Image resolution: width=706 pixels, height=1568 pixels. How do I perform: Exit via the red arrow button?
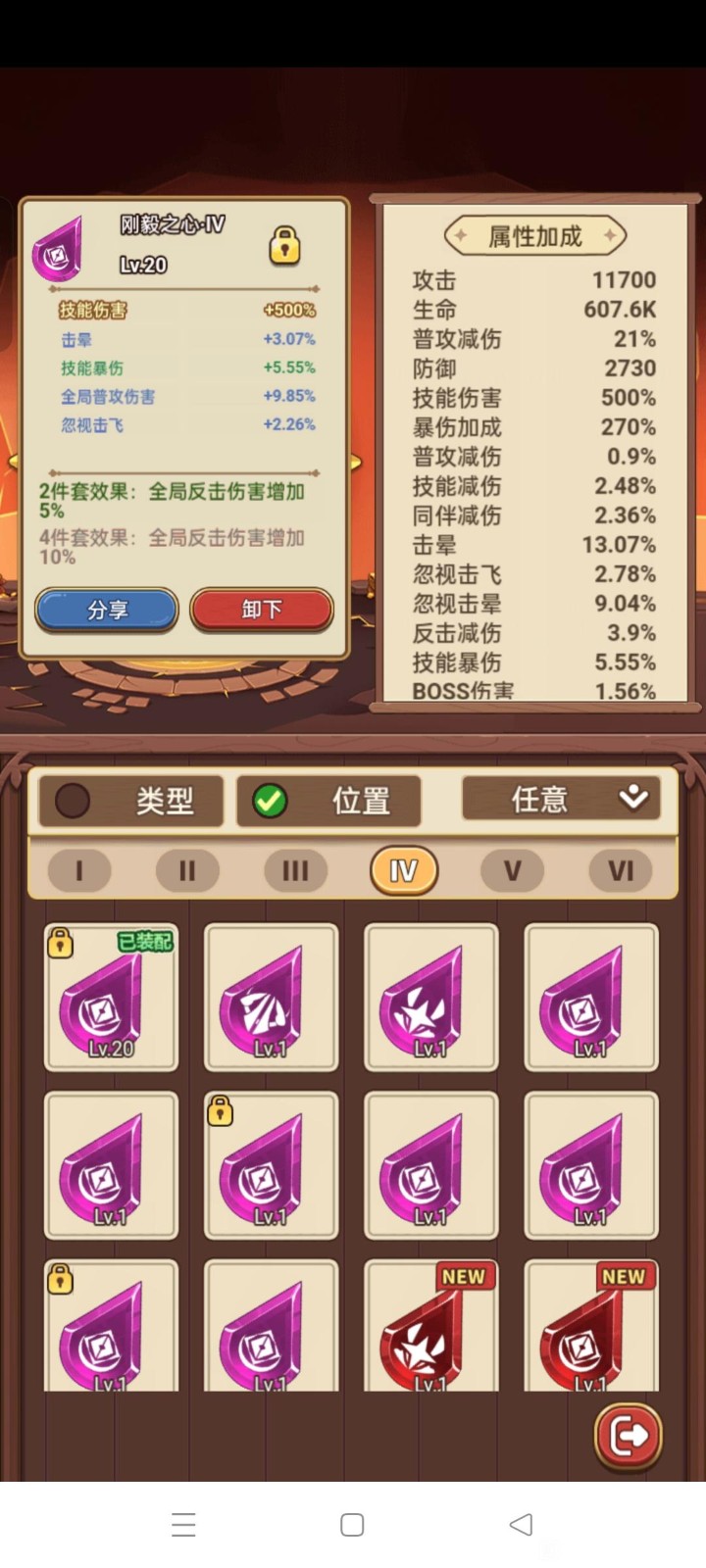tap(629, 1436)
